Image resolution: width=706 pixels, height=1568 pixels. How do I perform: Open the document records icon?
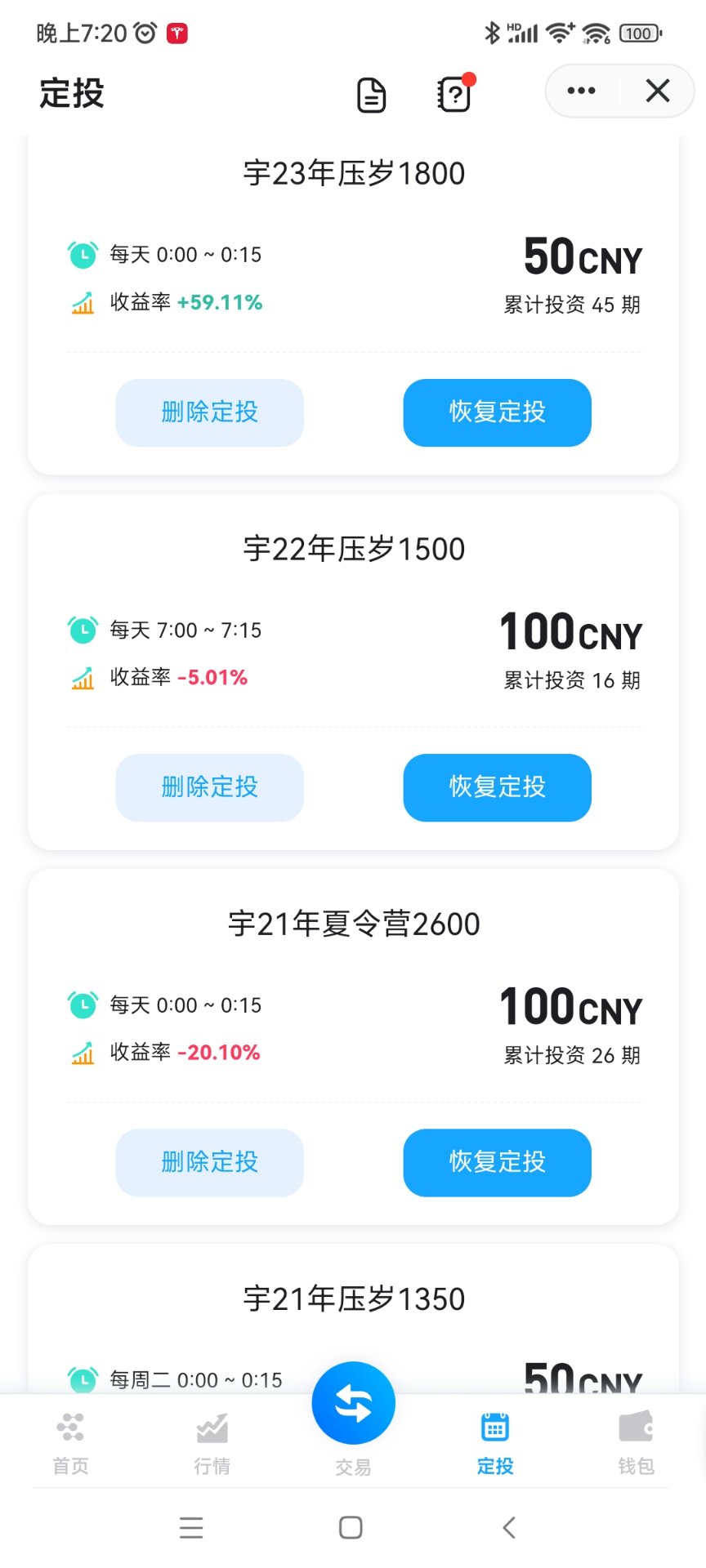372,95
